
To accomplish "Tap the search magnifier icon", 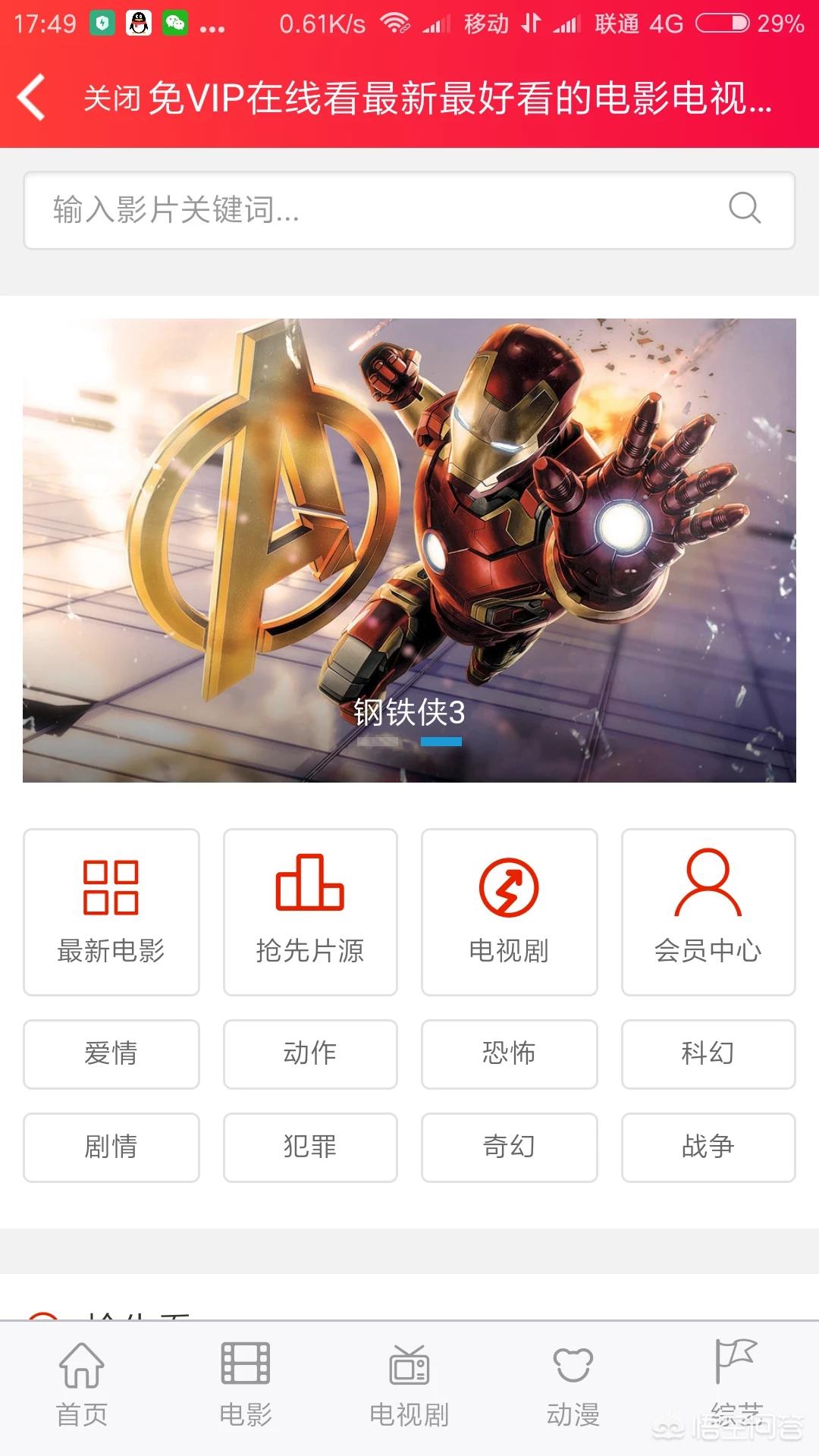I will coord(744,210).
